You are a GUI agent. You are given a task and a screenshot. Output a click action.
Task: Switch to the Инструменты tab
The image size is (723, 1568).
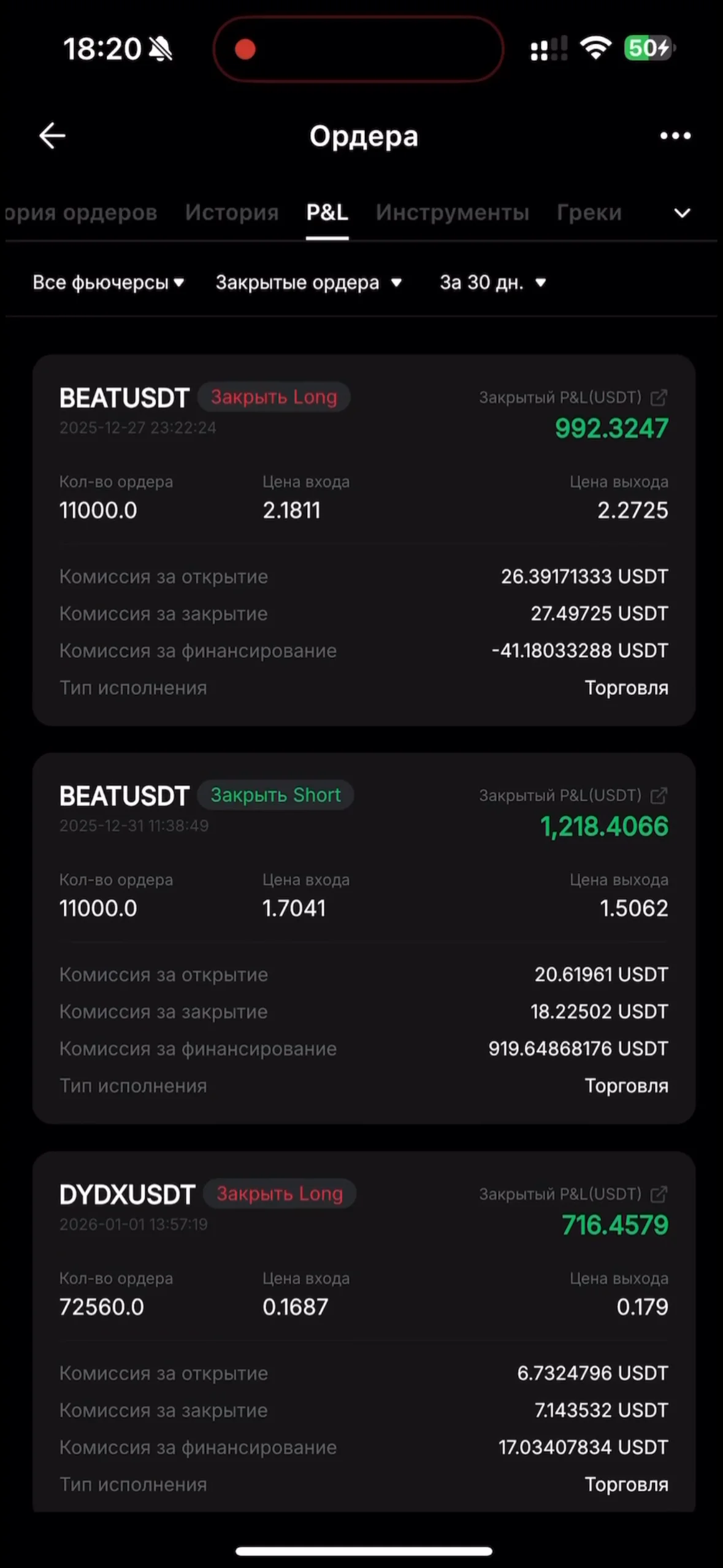tap(452, 212)
